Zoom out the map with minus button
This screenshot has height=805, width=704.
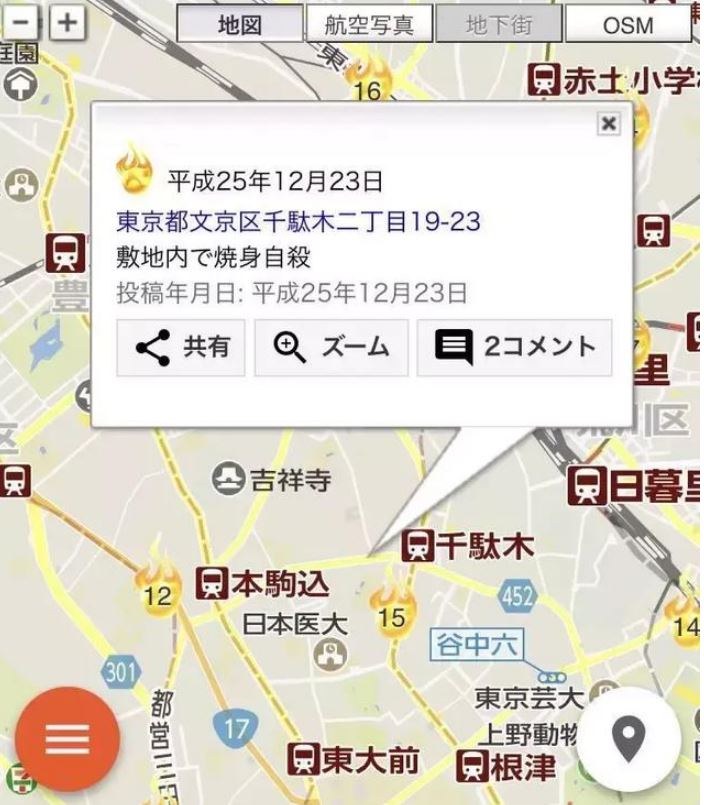[22, 22]
